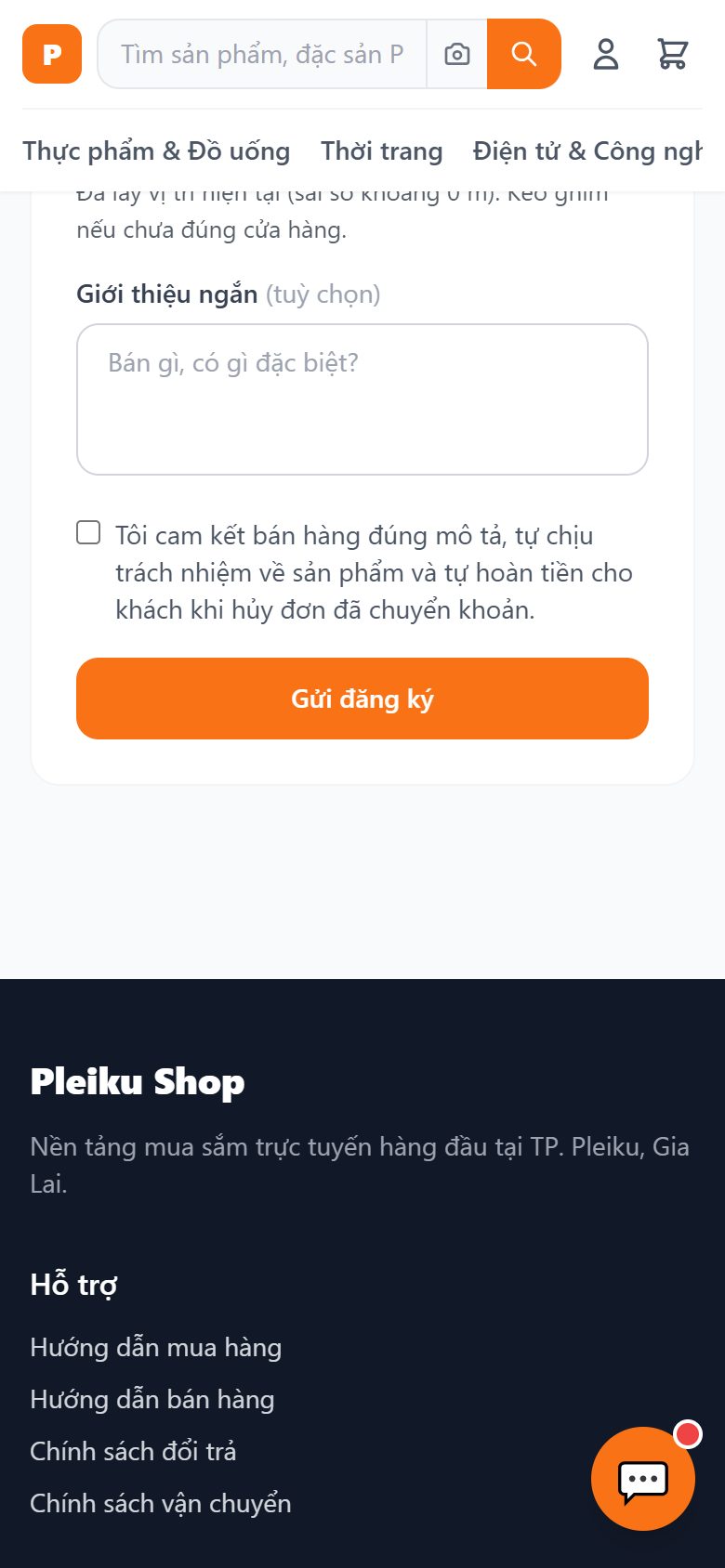Focus the Giới thiệu ngắn text area
Screen dimensions: 725x1568
[362, 399]
